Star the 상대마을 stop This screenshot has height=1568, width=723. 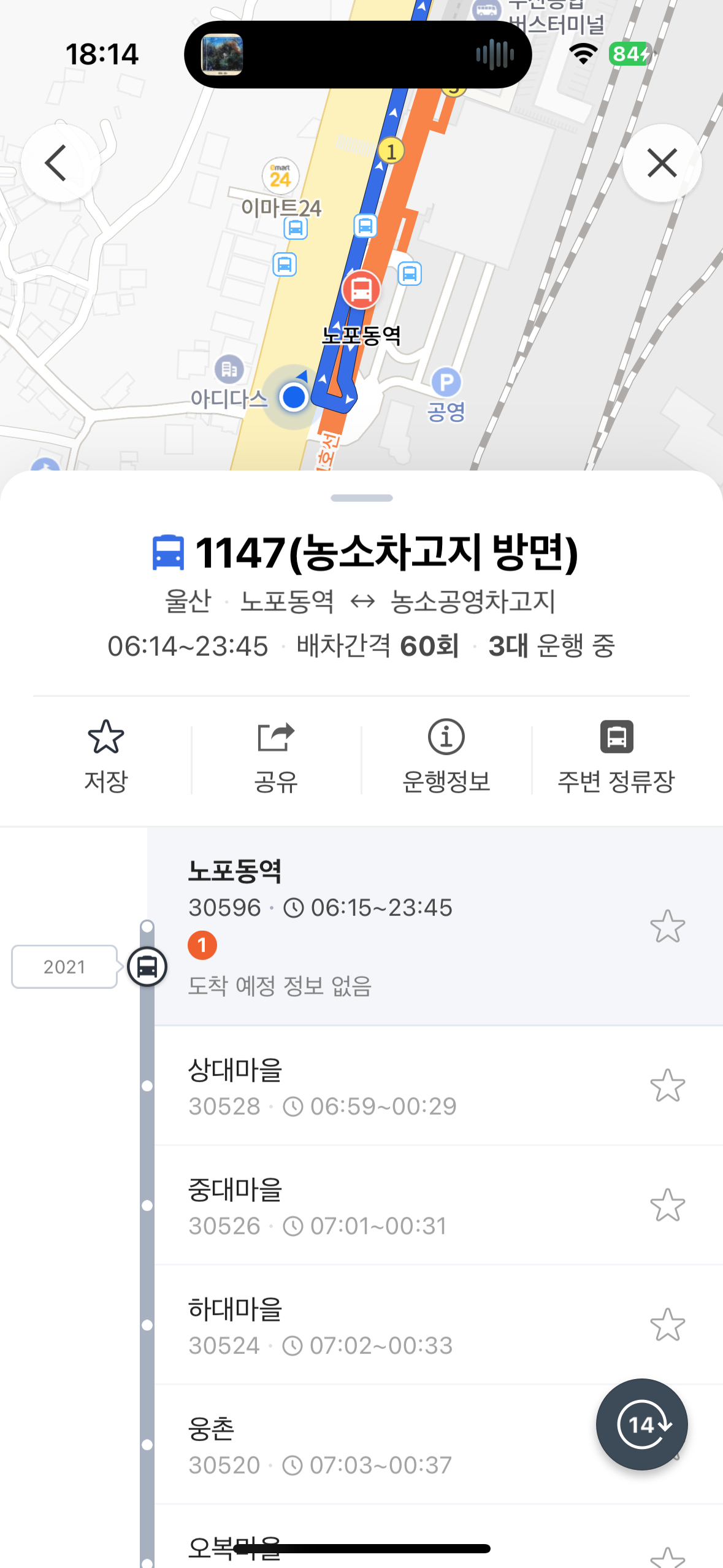click(x=667, y=1086)
